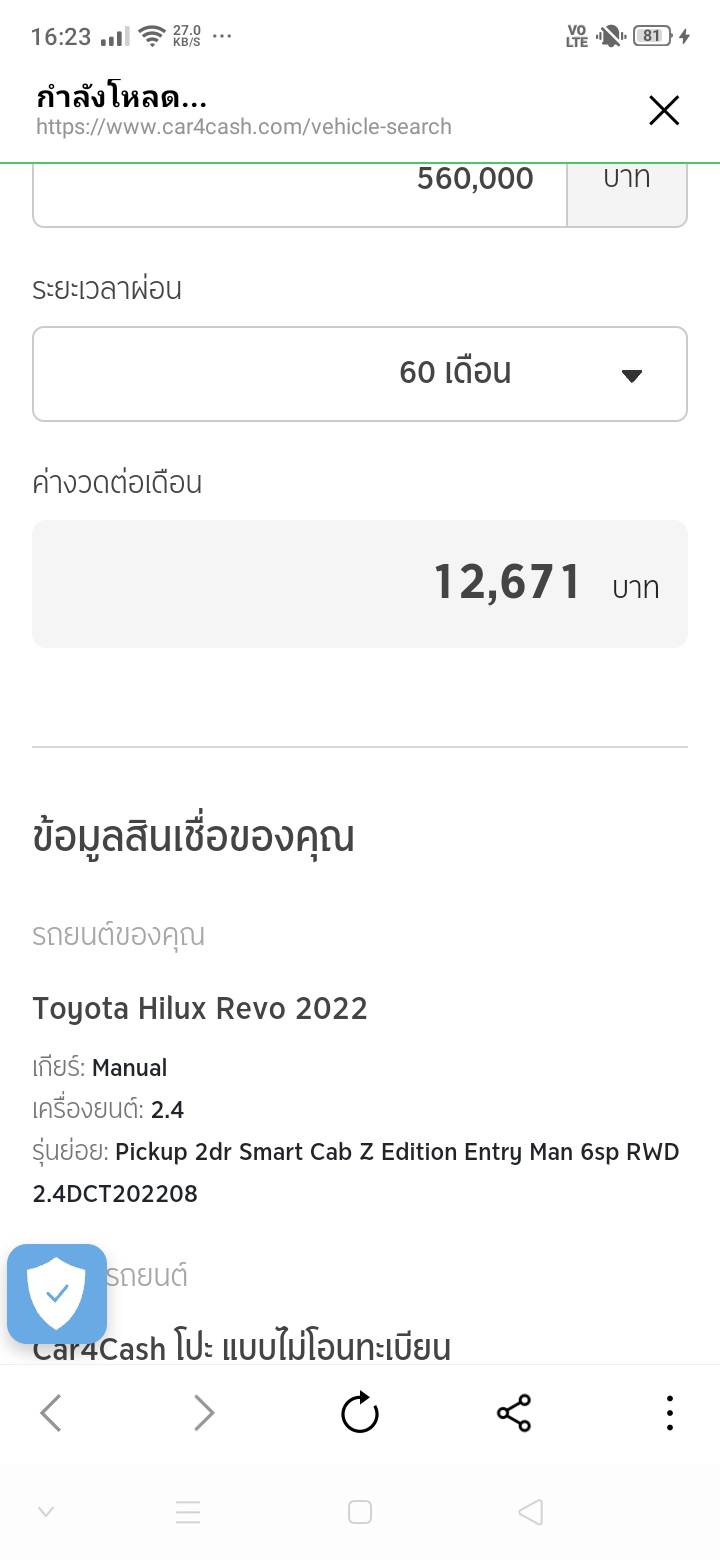Edit the 560,000 baht amount field
This screenshot has height=1560, width=720.
pos(300,188)
